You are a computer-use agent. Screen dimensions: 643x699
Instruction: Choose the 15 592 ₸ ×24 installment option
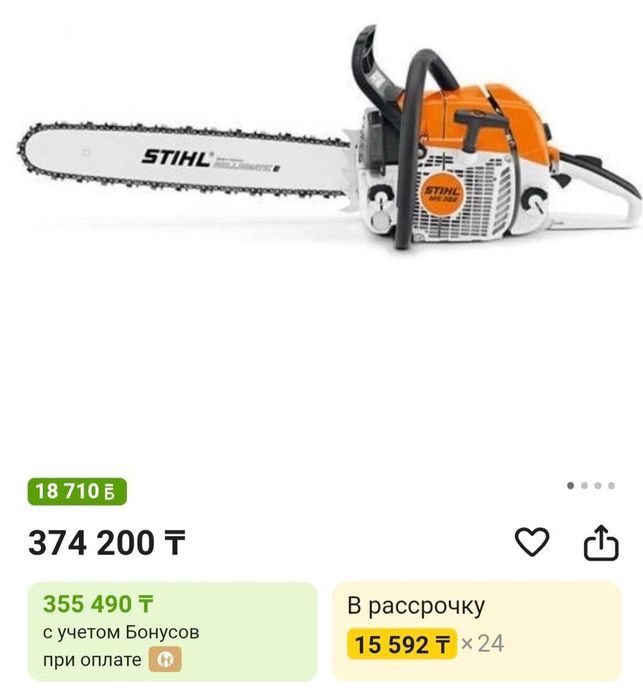(x=477, y=632)
